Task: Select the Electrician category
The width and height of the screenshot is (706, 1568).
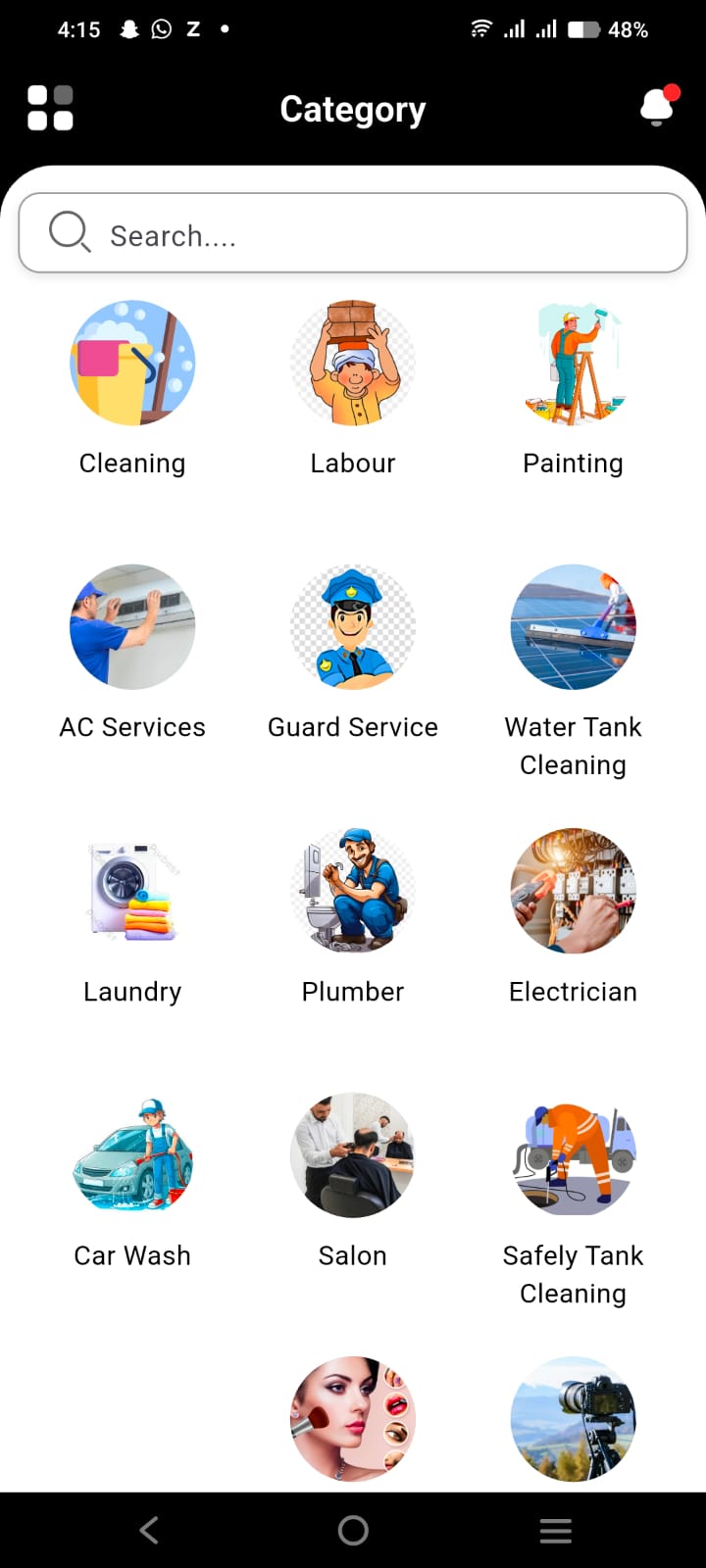Action: (573, 892)
